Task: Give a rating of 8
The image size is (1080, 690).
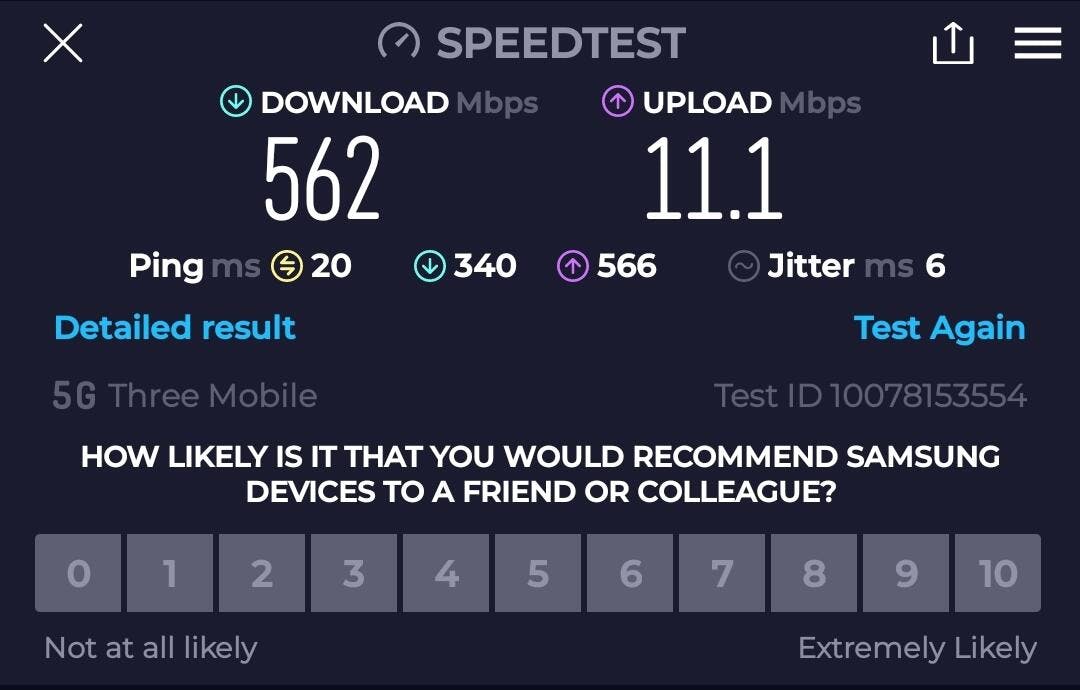Action: [x=814, y=573]
